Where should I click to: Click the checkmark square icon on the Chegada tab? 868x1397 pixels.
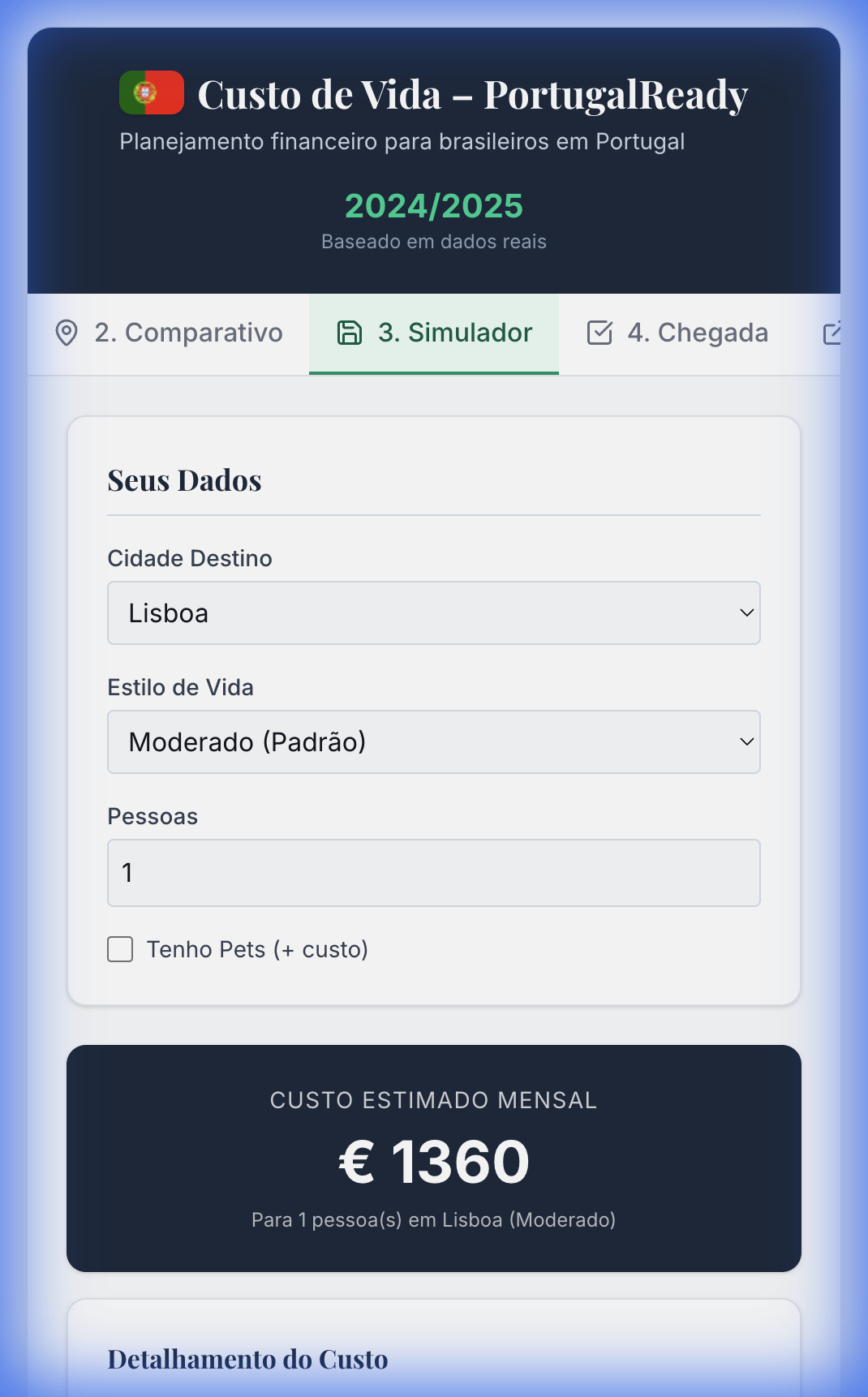pyautogui.click(x=599, y=332)
